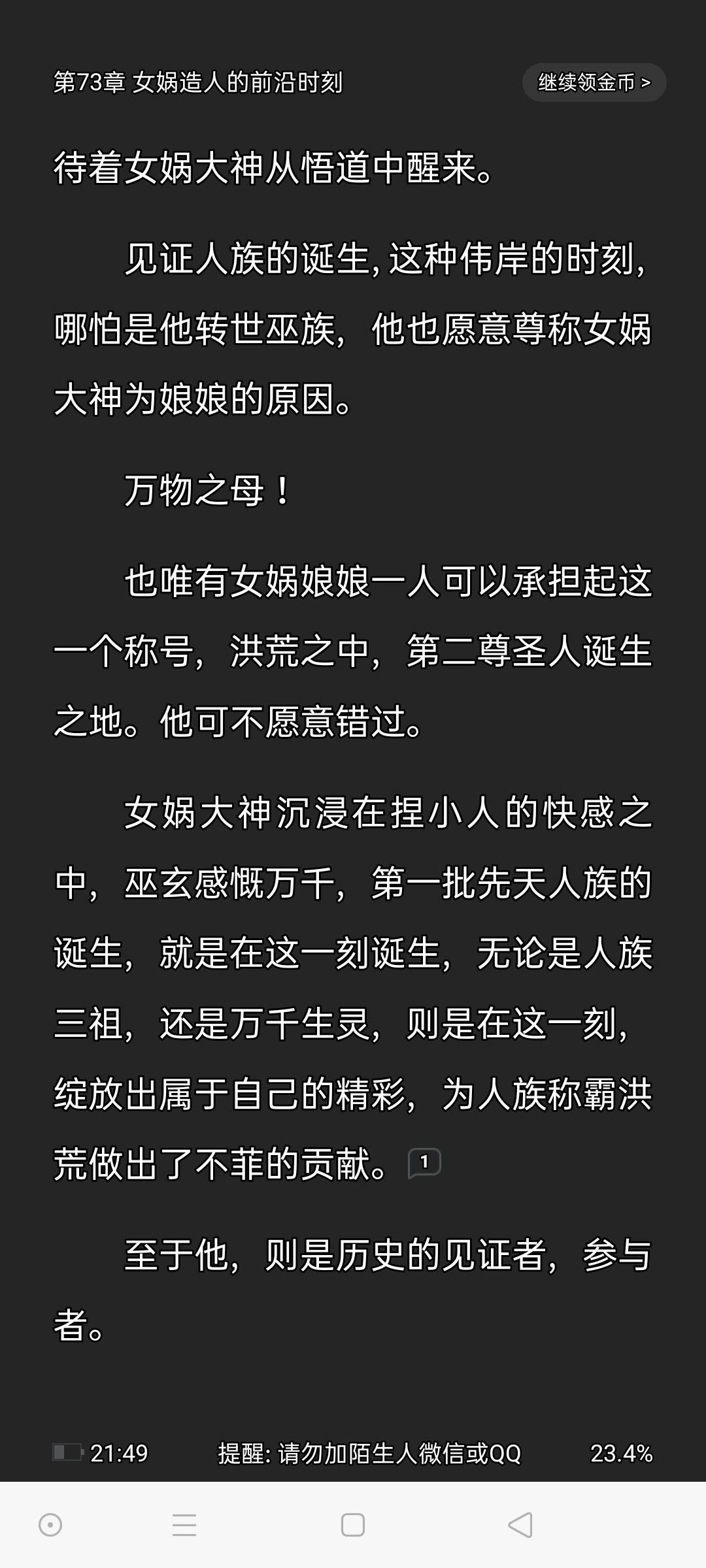Viewport: 706px width, 1568px height.
Task: Open the three-line menu button in the navigation bar
Action: coord(184,1526)
